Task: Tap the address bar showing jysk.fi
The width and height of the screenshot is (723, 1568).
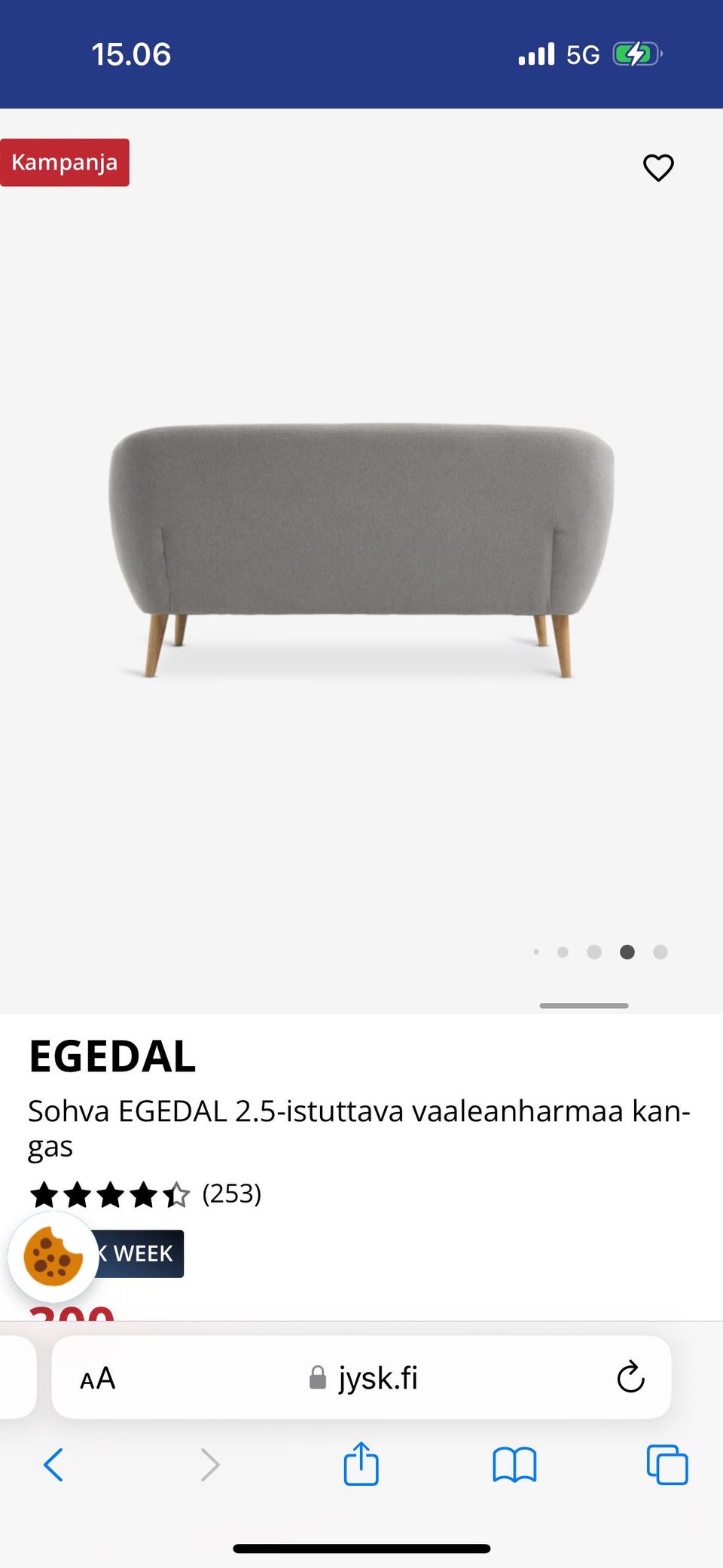Action: point(377,1379)
